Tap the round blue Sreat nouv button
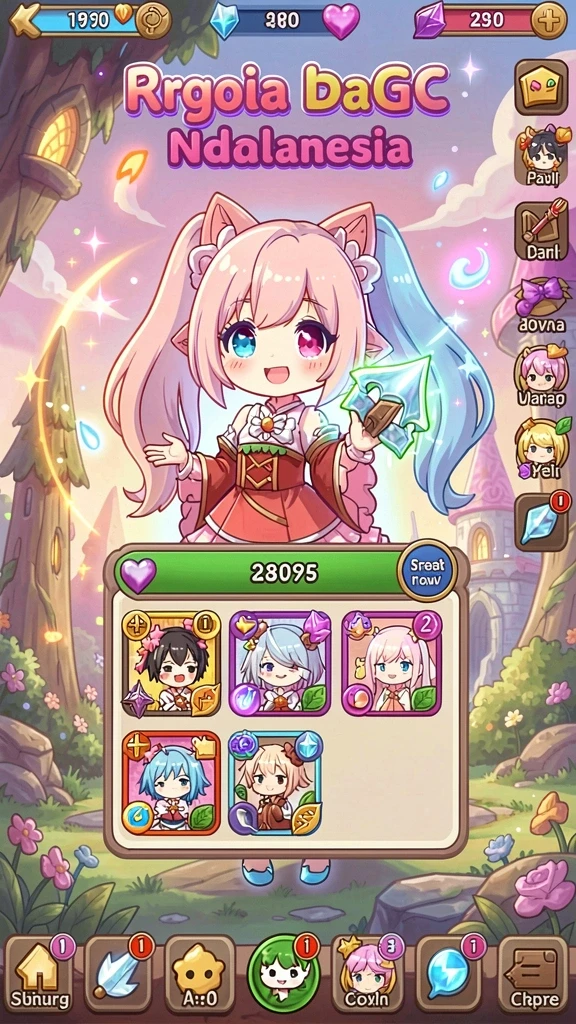 [427, 570]
